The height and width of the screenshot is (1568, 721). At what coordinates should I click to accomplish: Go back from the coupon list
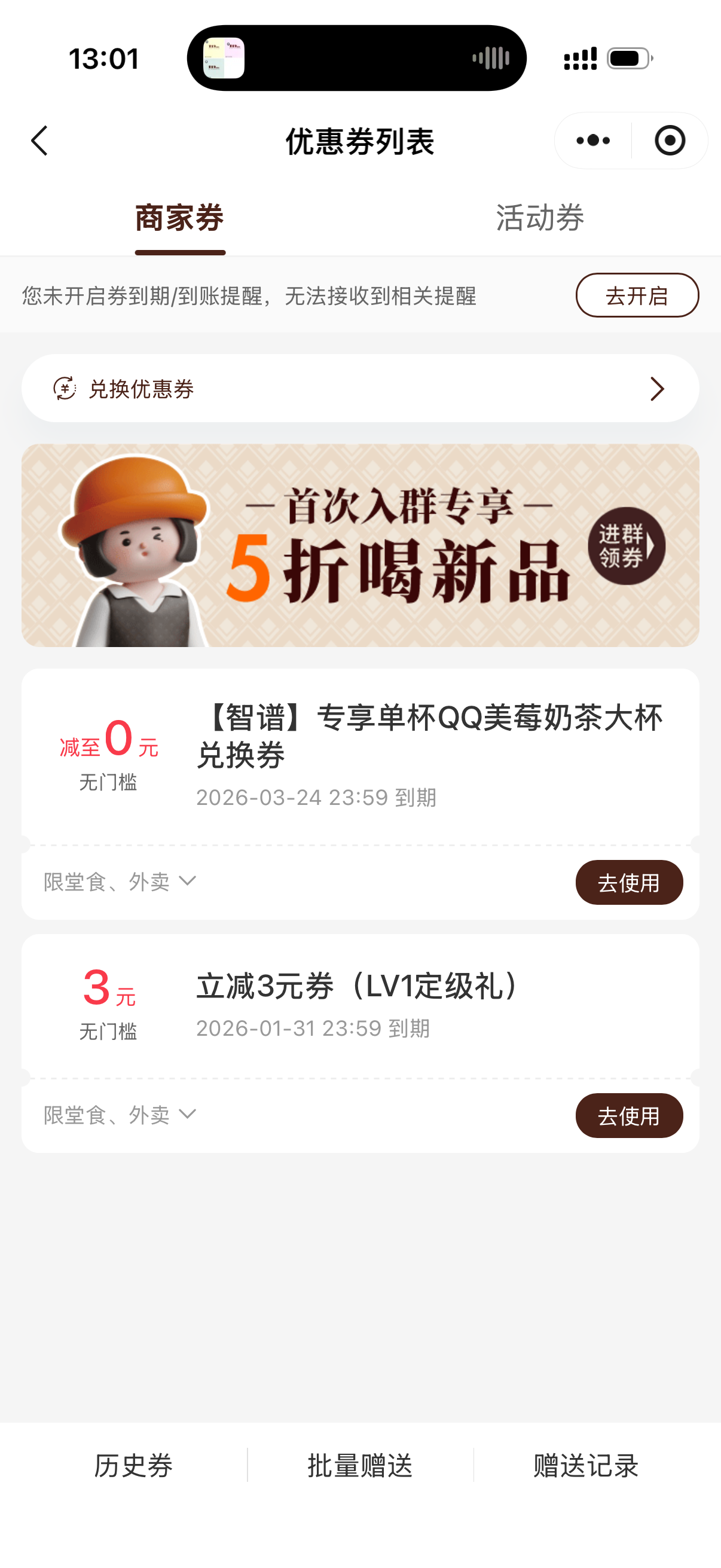(39, 141)
